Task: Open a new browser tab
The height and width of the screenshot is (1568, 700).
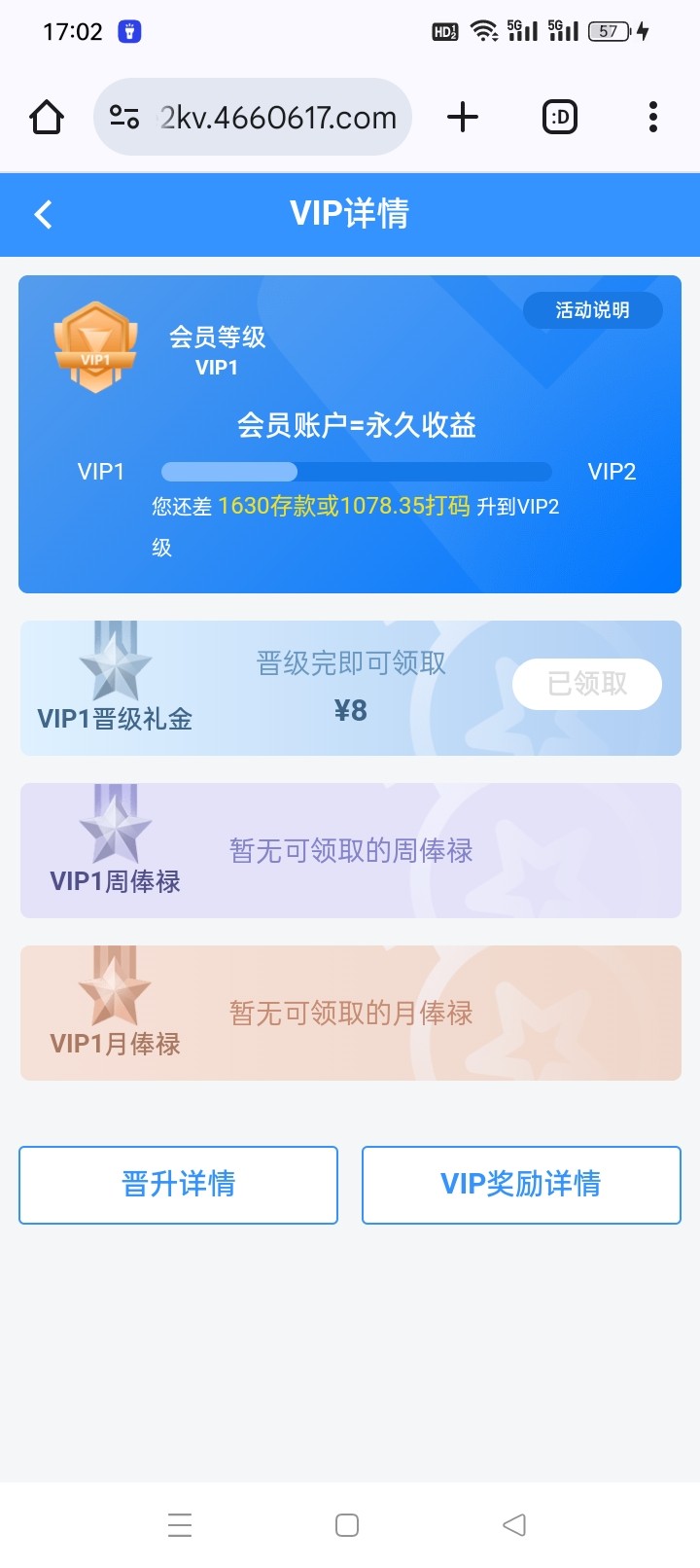Action: click(463, 117)
